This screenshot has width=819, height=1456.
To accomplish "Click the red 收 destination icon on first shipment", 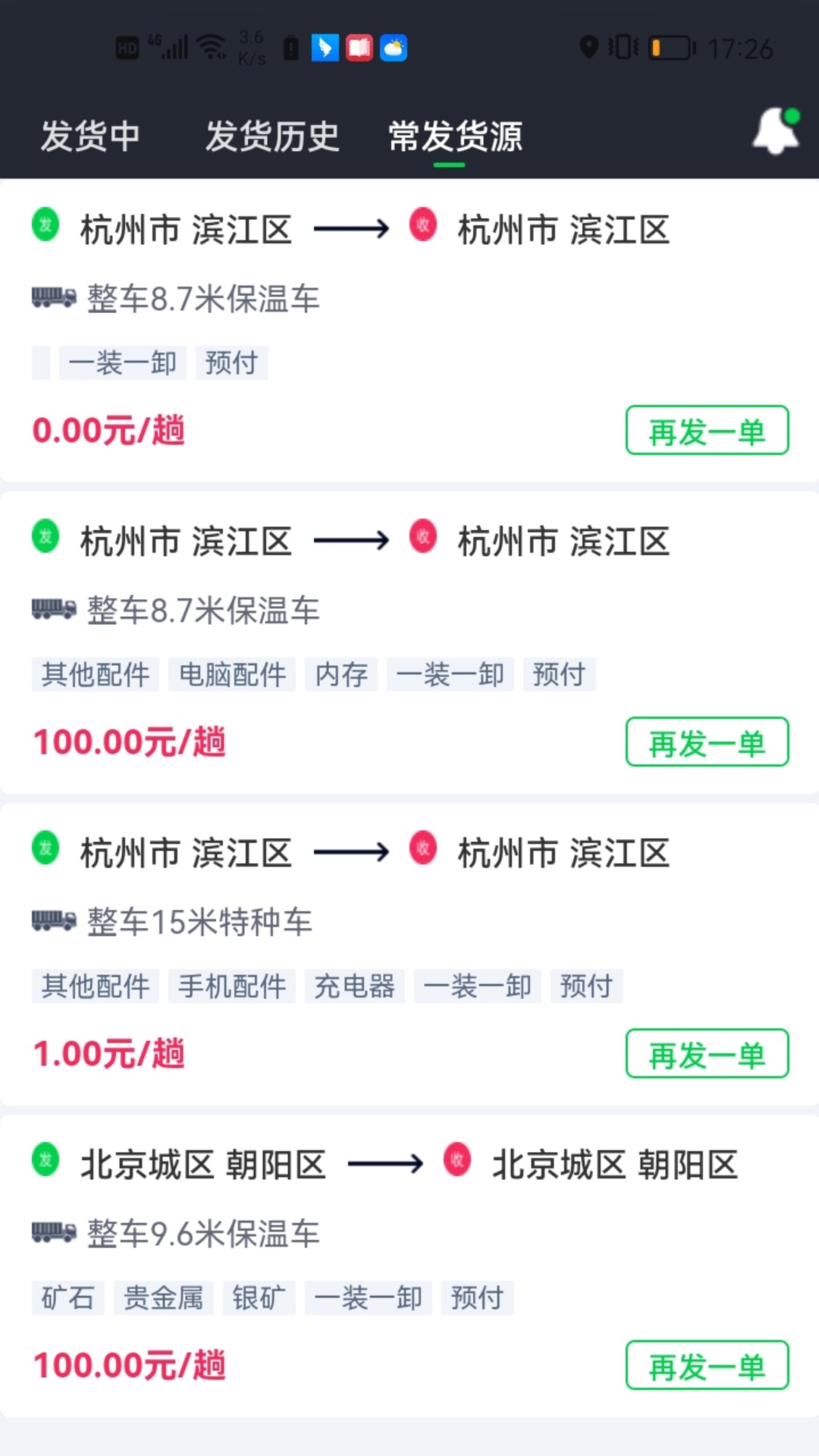I will point(423,224).
